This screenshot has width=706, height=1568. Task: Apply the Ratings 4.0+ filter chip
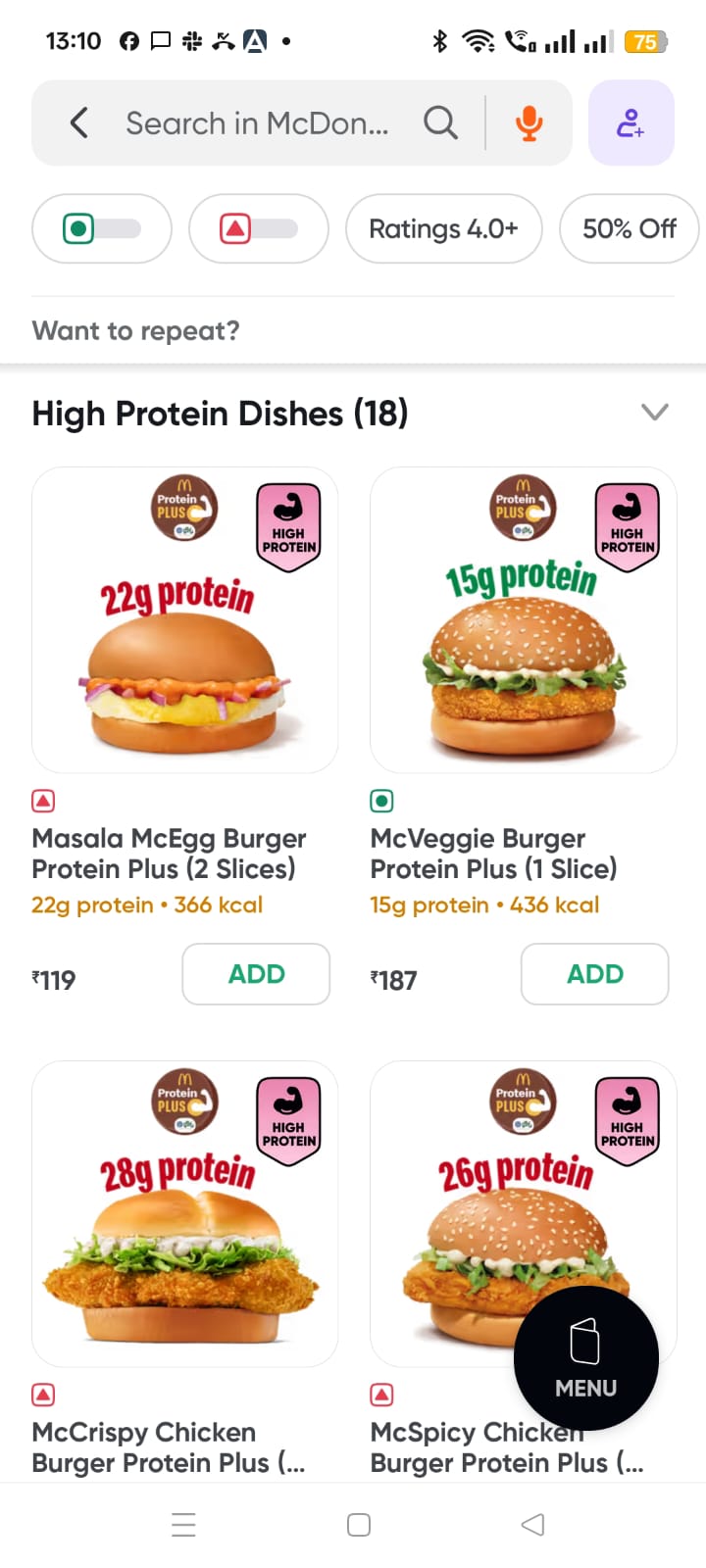click(x=443, y=228)
